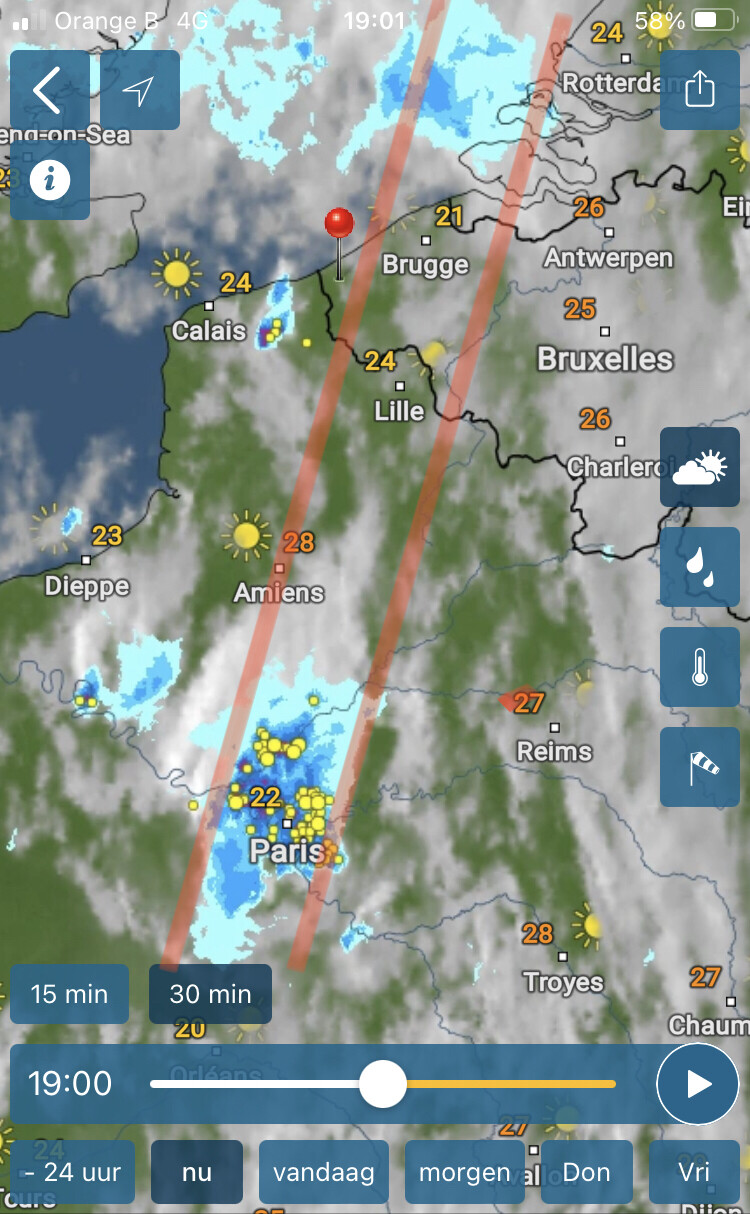
Task: Tap the timeline slider handle
Action: point(382,1084)
